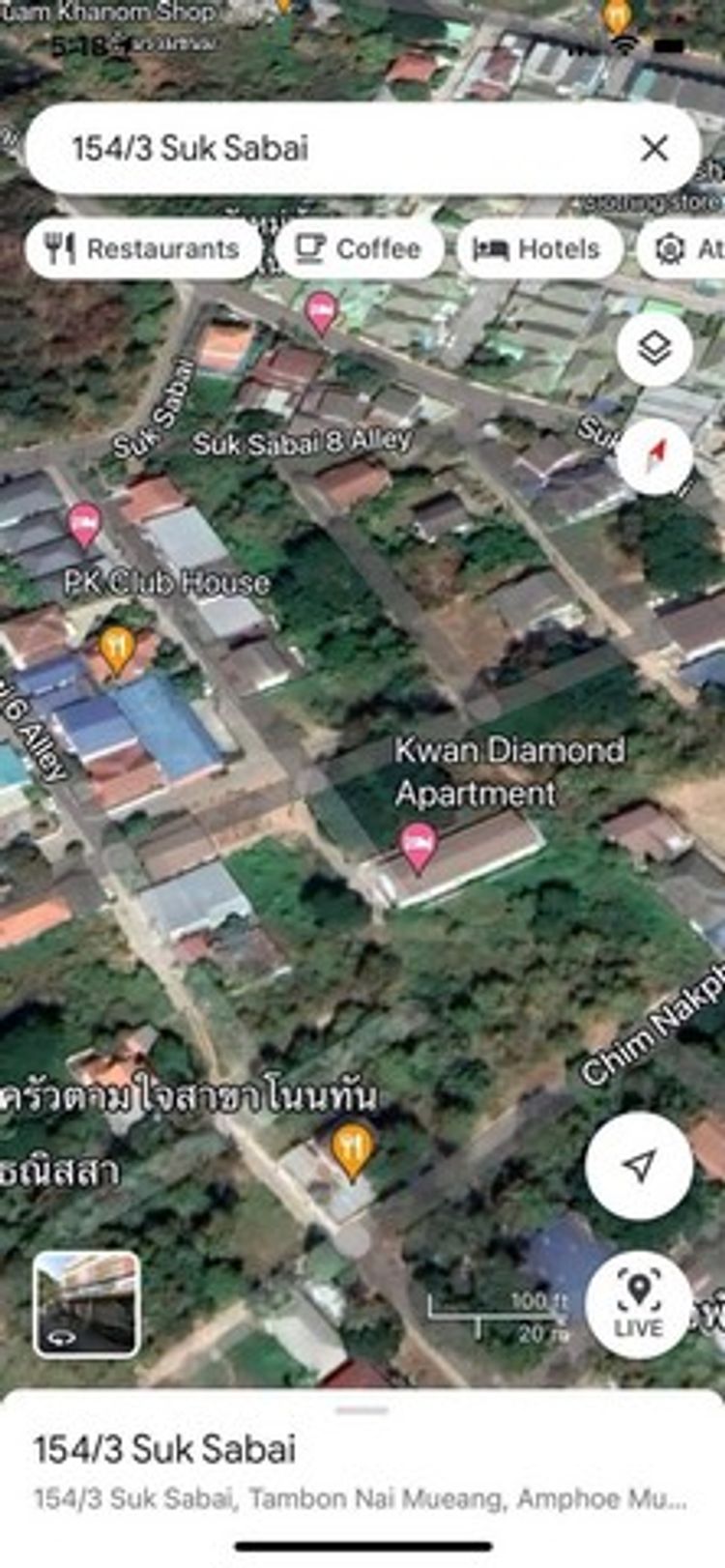Open the map layers button
725x1568 pixels.
[654, 348]
